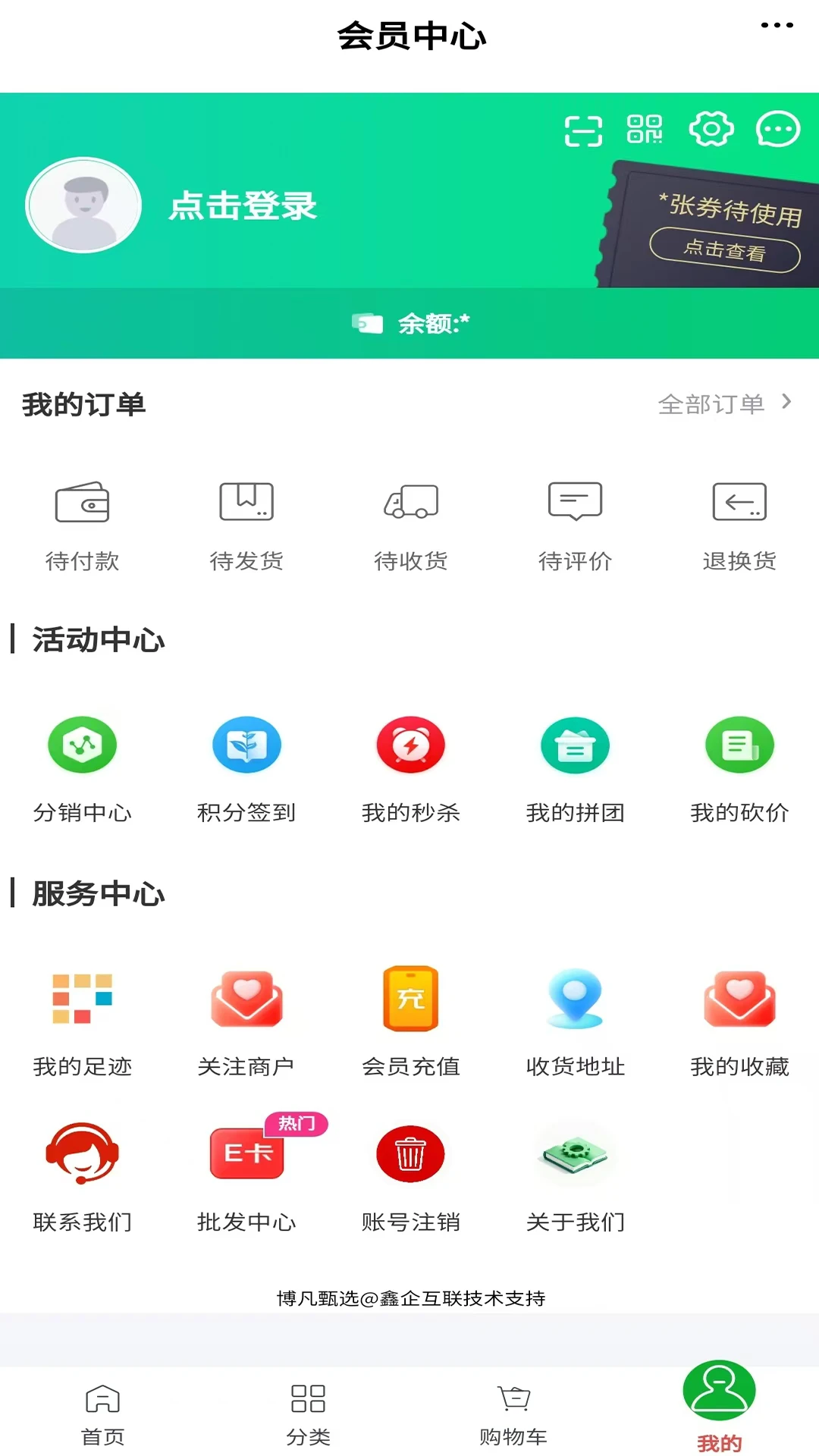Open 积分签到 points check-in icon
819x1456 pixels.
246,745
